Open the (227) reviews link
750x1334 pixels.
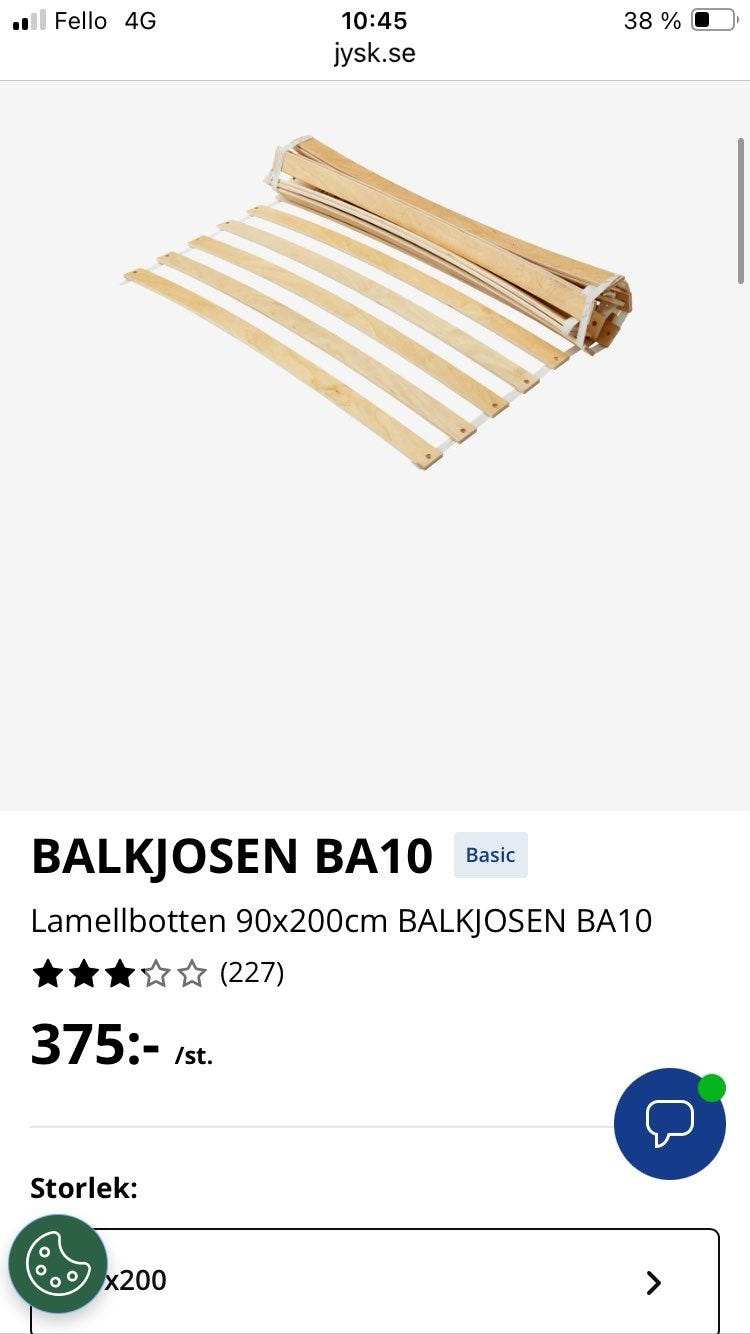[250, 971]
